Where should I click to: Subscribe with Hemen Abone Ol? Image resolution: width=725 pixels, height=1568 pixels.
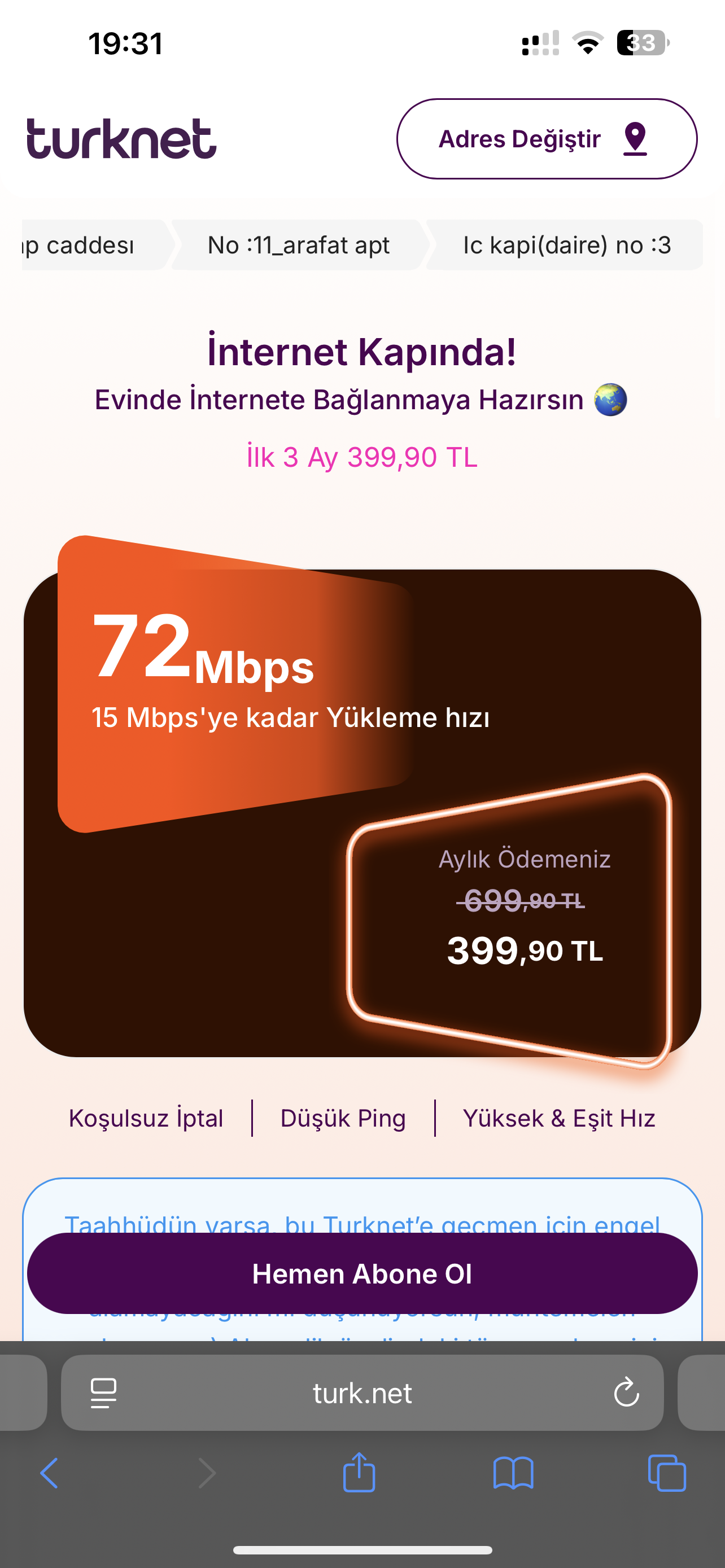[362, 1273]
